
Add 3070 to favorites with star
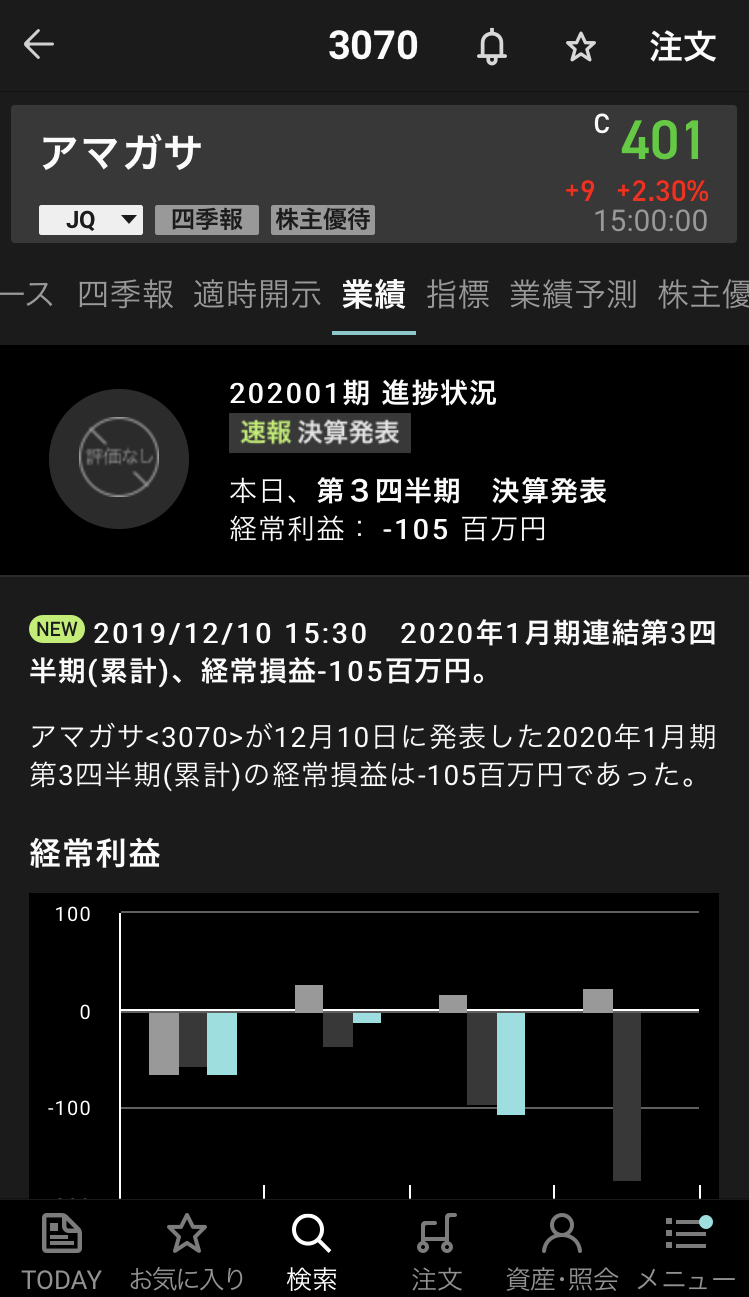point(581,47)
